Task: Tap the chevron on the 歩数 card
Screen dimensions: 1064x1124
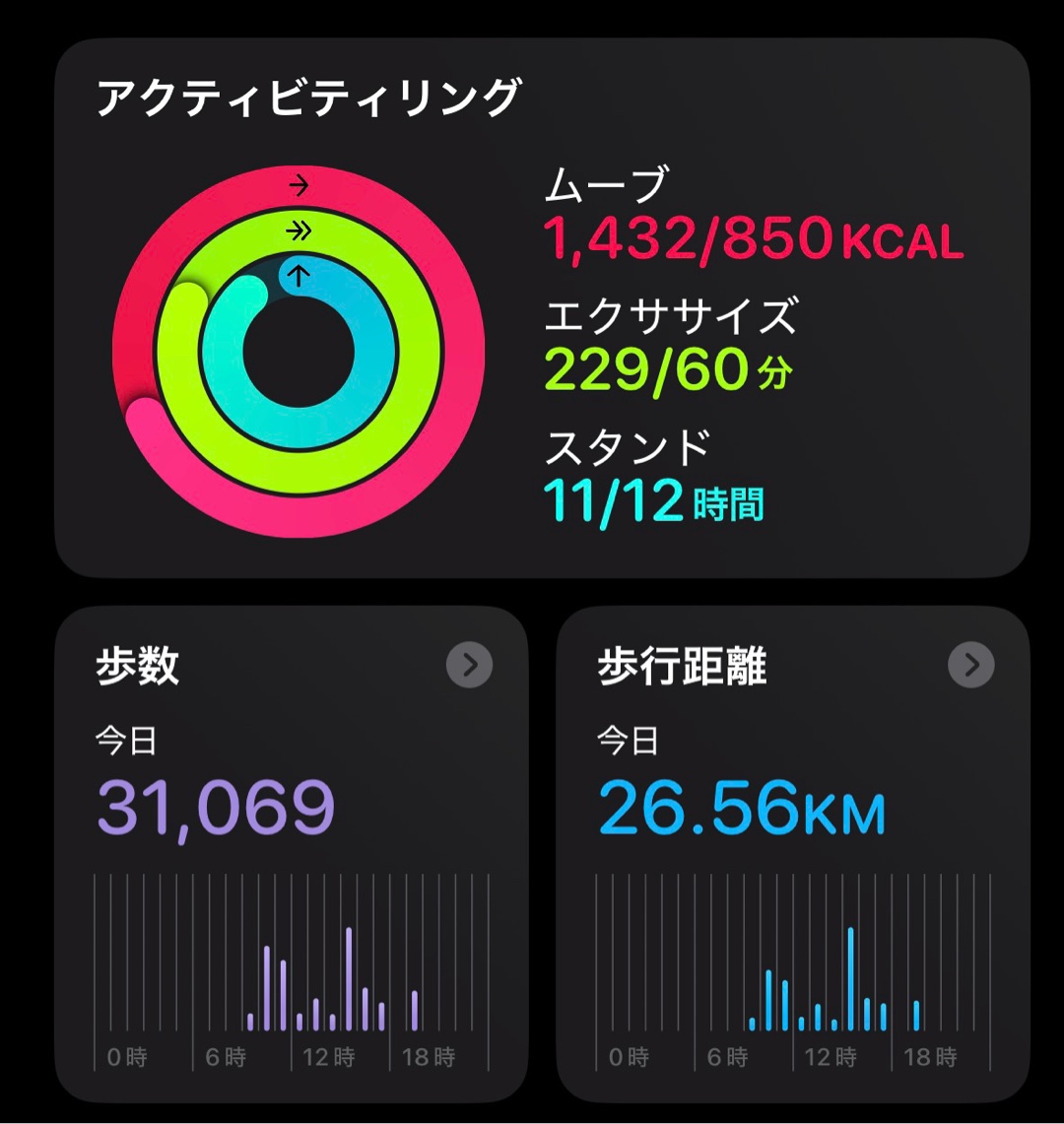Action: pyautogui.click(x=470, y=667)
